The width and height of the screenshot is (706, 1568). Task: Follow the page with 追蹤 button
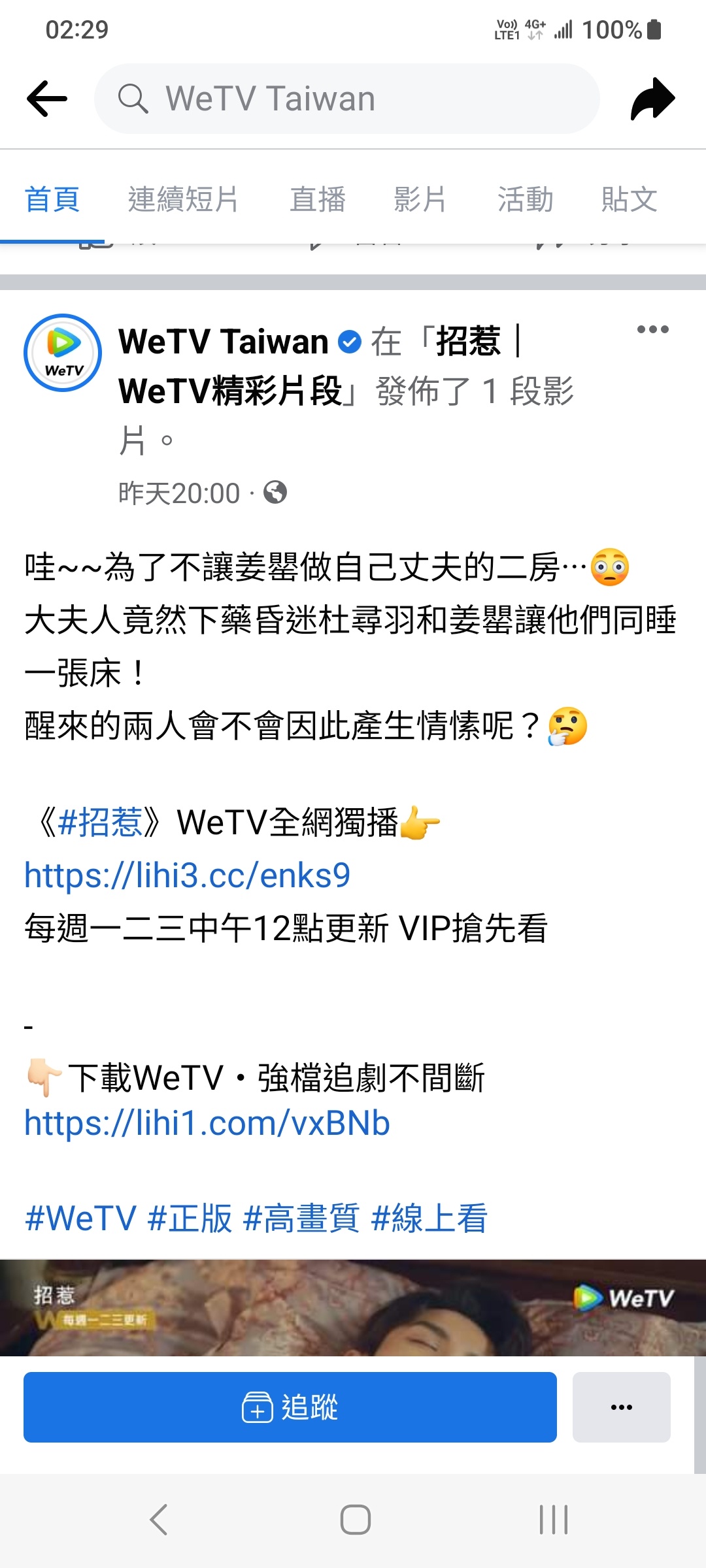click(290, 1407)
